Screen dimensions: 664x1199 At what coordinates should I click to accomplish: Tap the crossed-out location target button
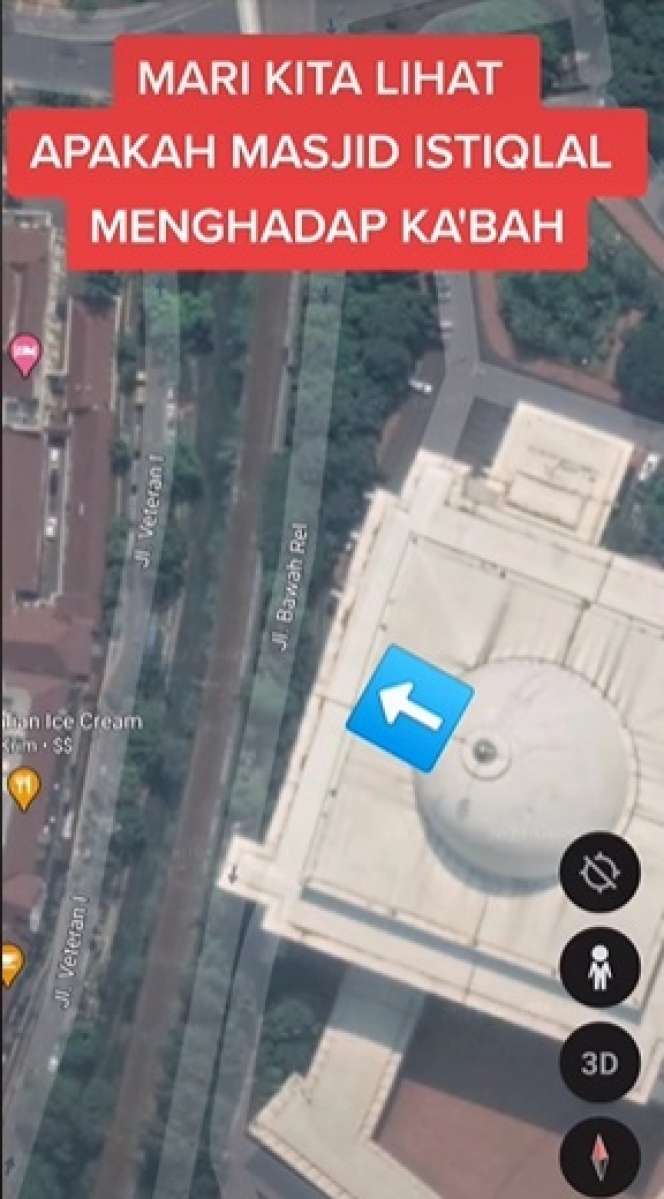[x=600, y=872]
